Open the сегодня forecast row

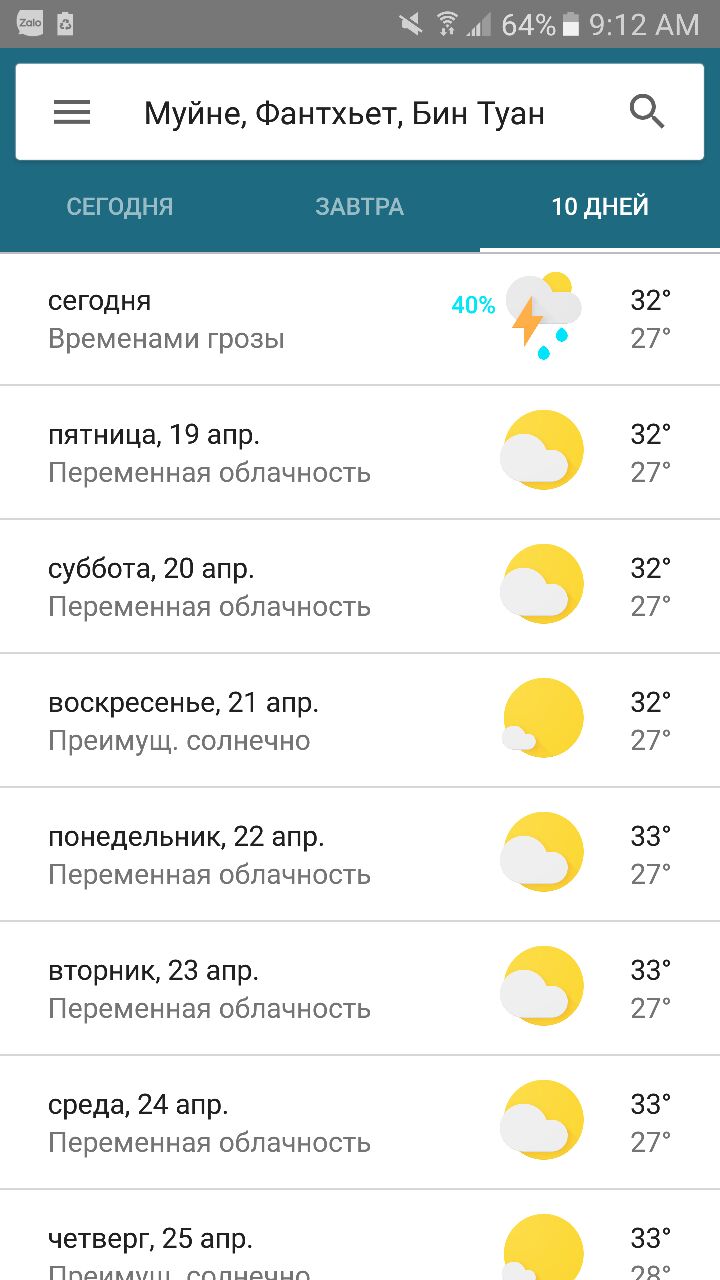click(360, 320)
